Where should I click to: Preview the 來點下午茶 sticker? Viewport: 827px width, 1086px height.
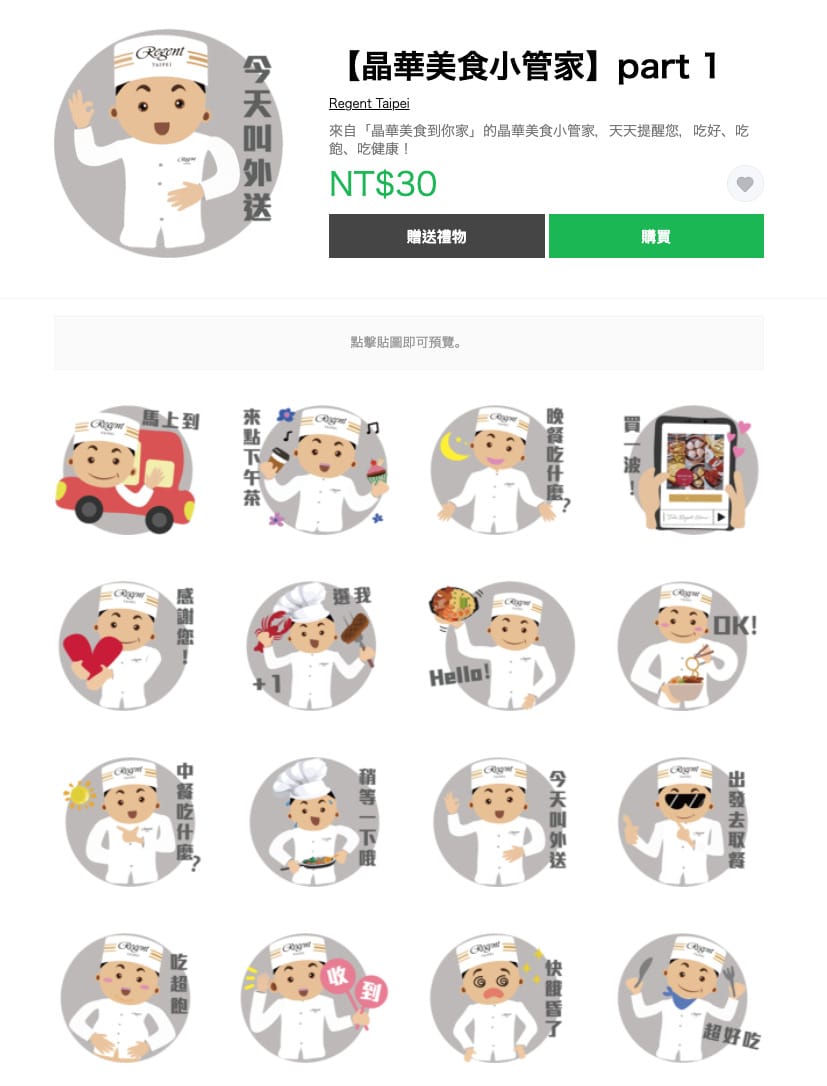[313, 468]
